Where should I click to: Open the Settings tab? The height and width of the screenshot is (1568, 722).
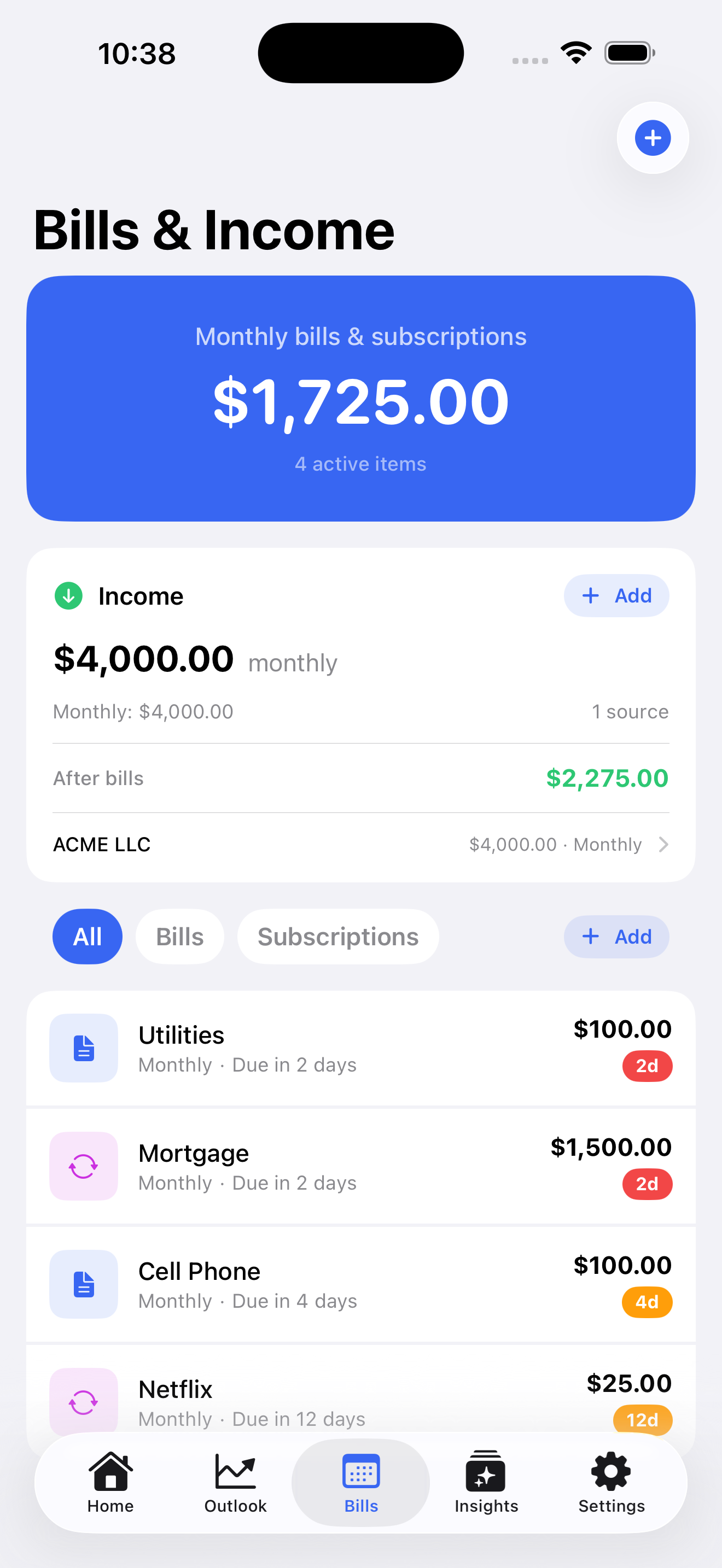coord(611,1482)
